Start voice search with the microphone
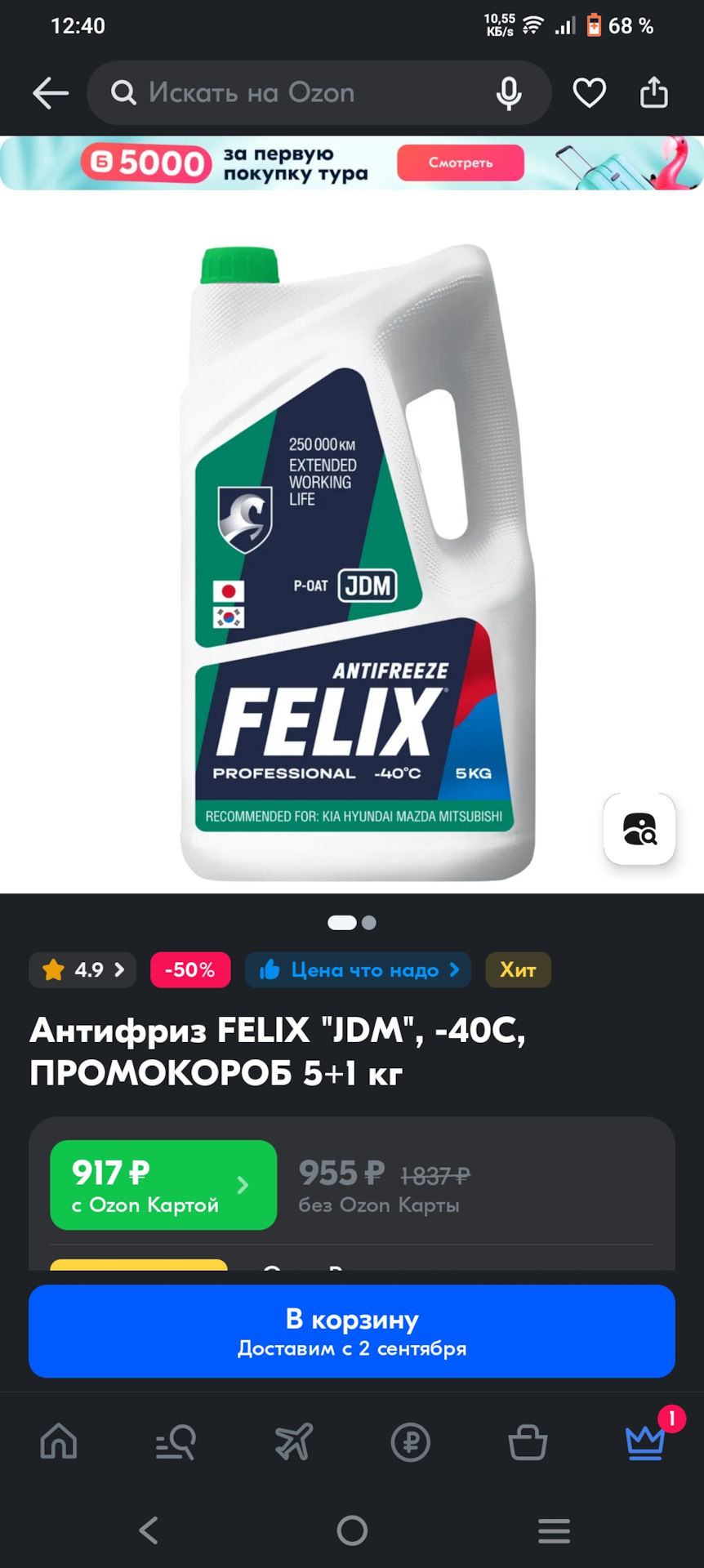Image resolution: width=704 pixels, height=1568 pixels. coord(509,93)
